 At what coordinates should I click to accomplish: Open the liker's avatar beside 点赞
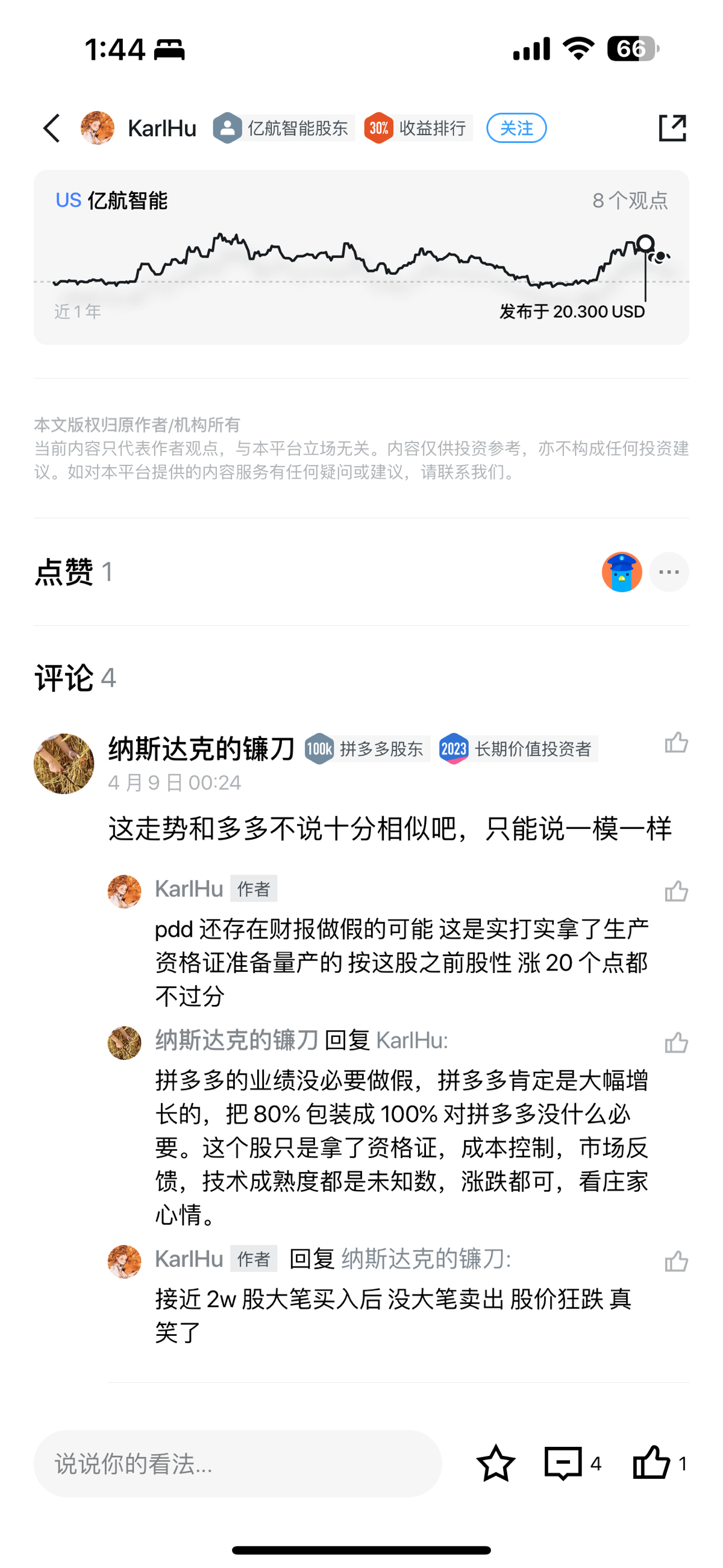click(621, 572)
